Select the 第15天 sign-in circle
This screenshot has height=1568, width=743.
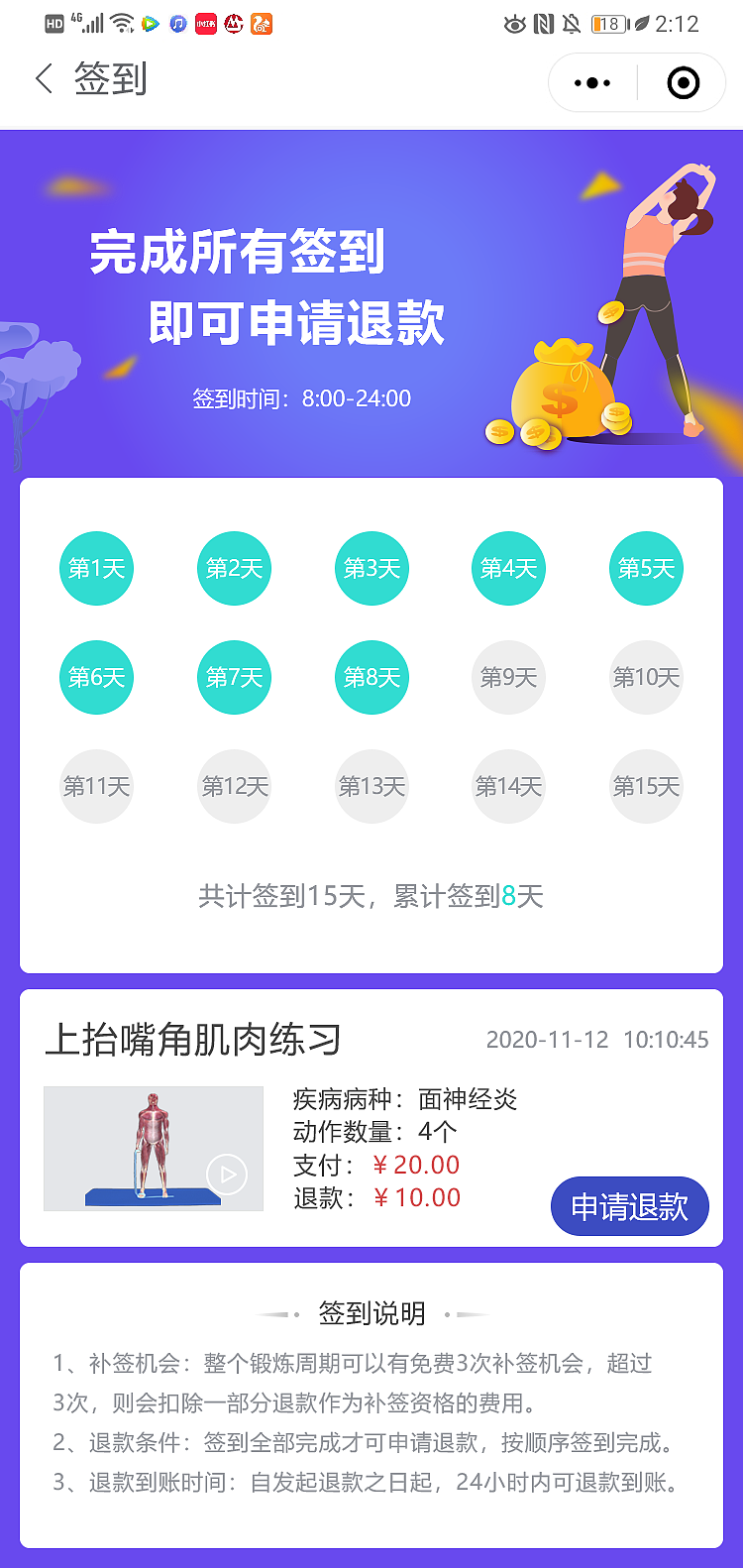(x=646, y=785)
